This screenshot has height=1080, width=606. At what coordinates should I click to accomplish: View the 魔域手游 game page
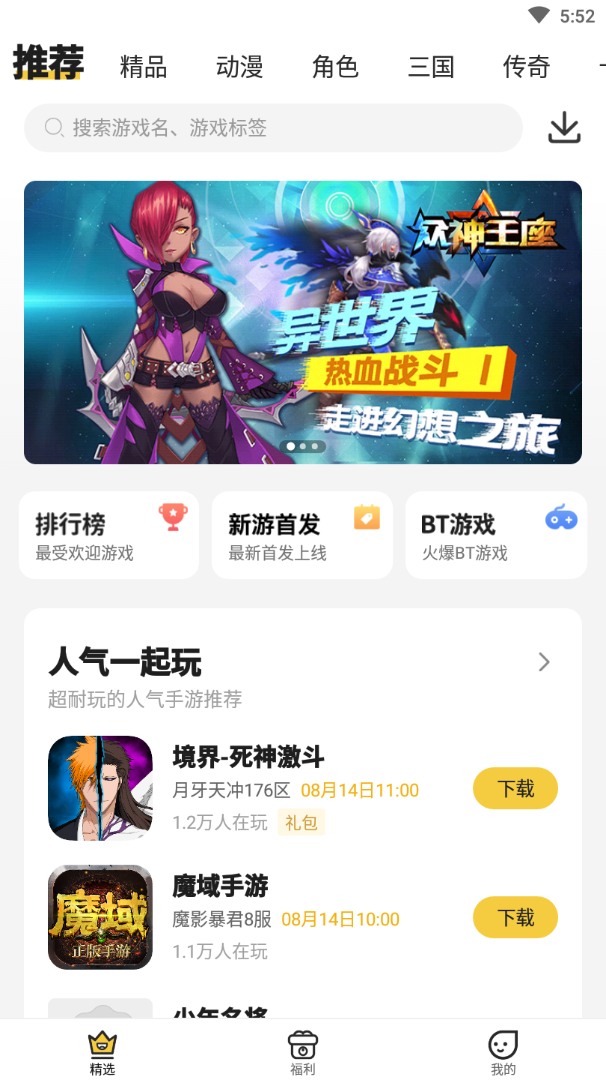(x=220, y=886)
